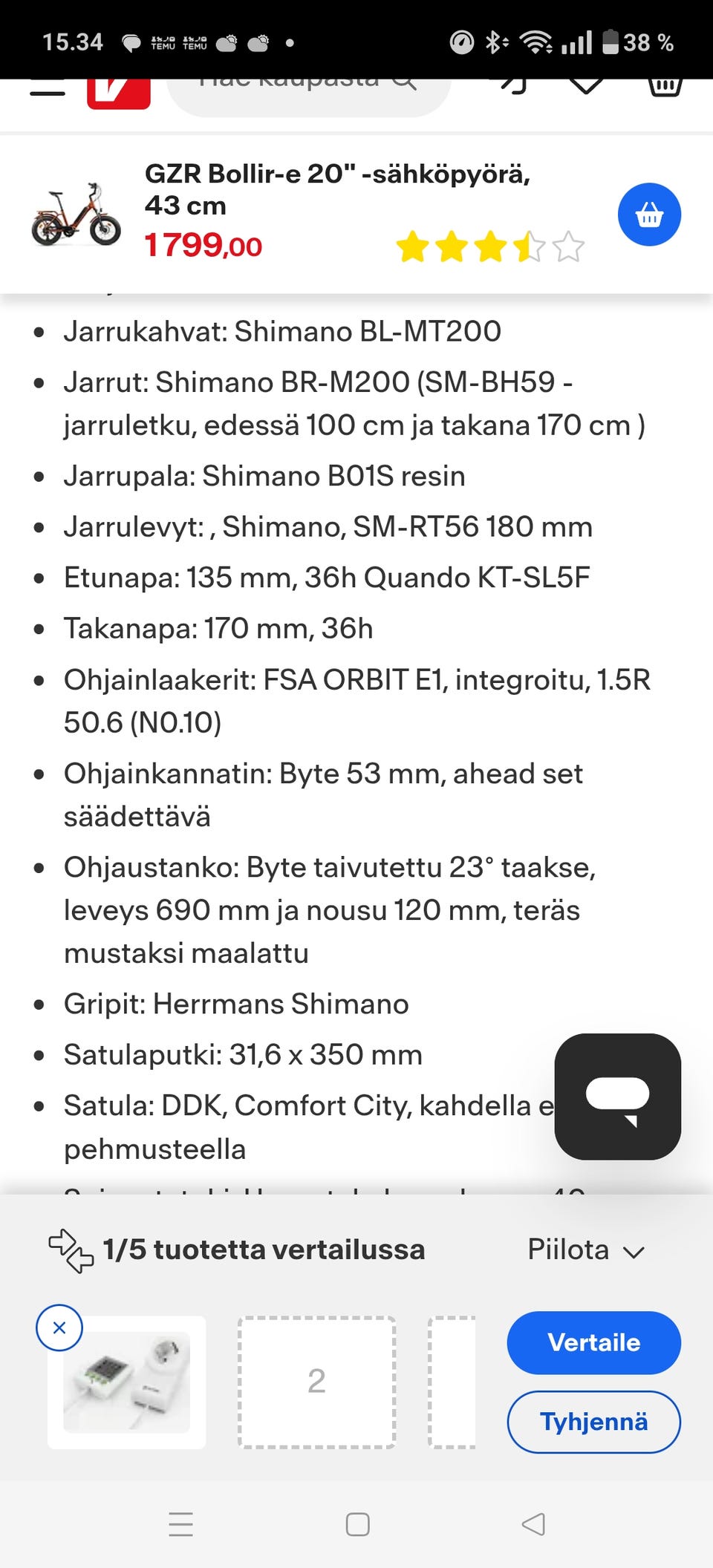Tap the Verkkokauppa logo

tap(116, 91)
